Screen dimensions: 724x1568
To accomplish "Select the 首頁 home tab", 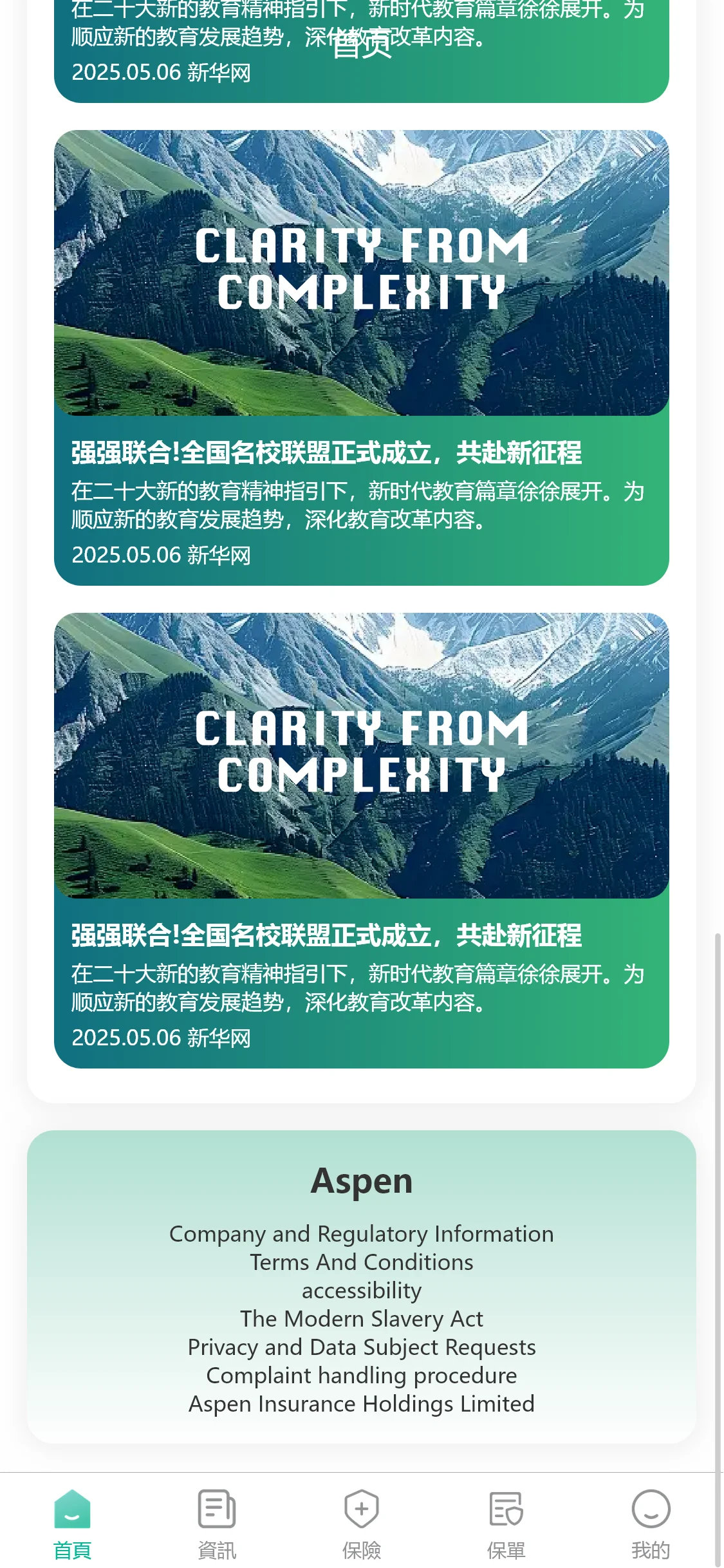I will [72, 1523].
